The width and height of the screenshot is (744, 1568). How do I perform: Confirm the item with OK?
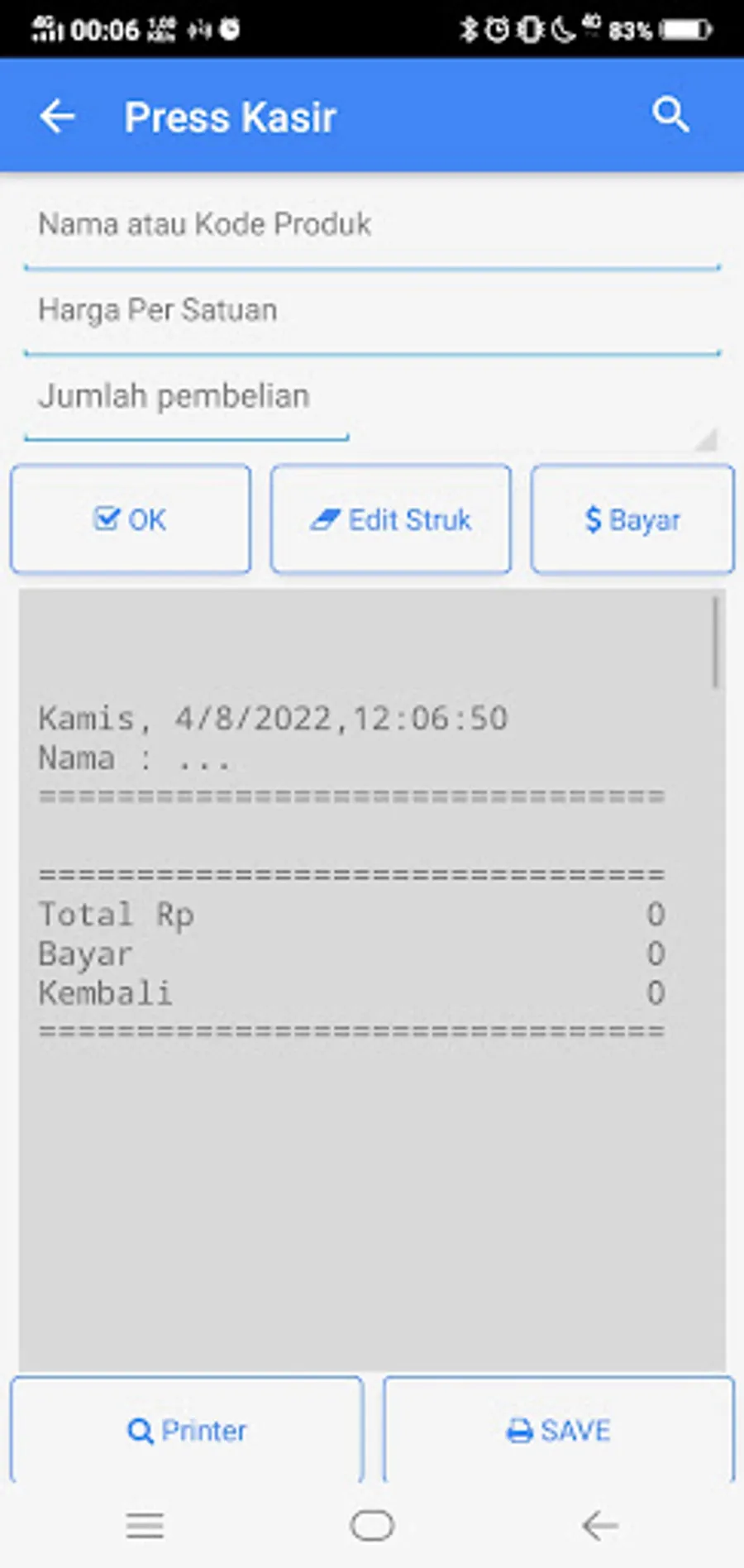tap(131, 519)
